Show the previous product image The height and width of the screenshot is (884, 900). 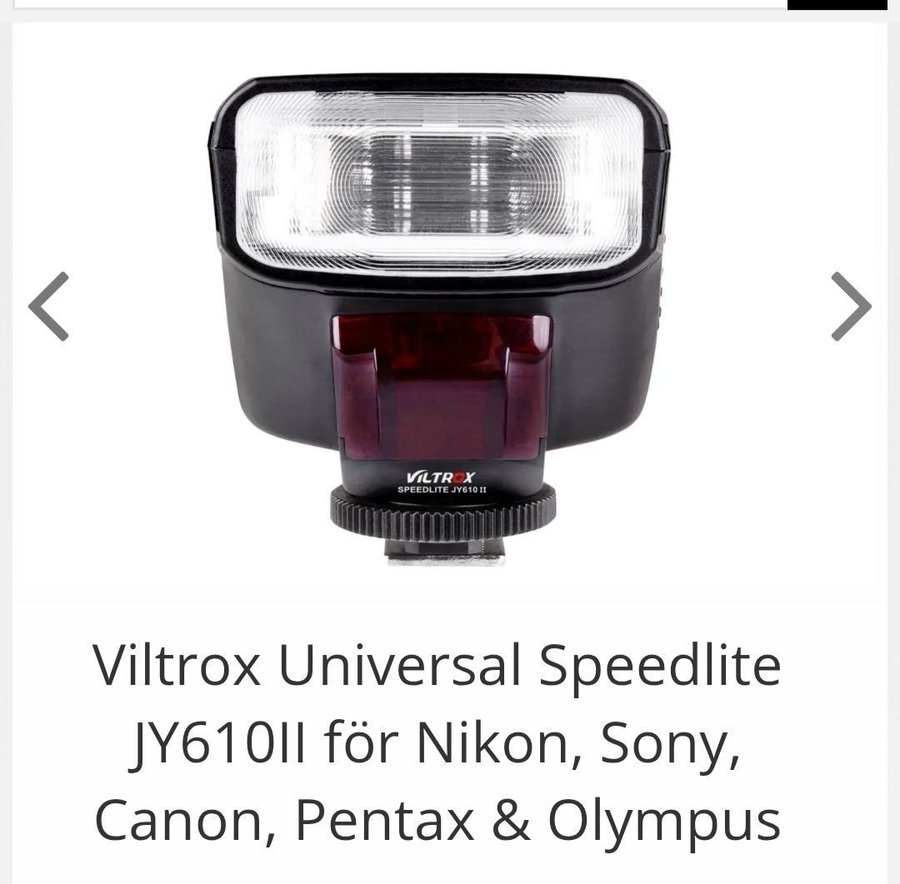48,306
